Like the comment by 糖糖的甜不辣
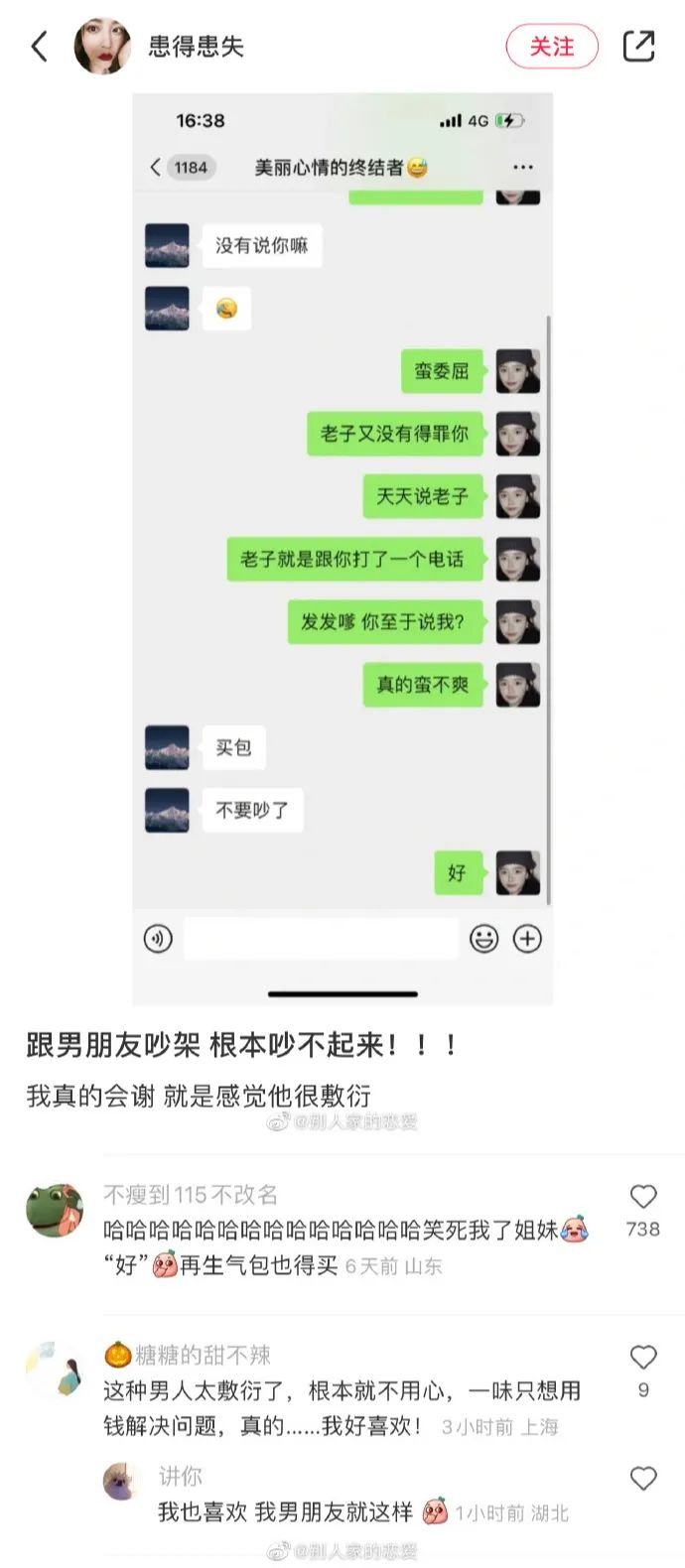The image size is (685, 1568). tap(643, 1357)
